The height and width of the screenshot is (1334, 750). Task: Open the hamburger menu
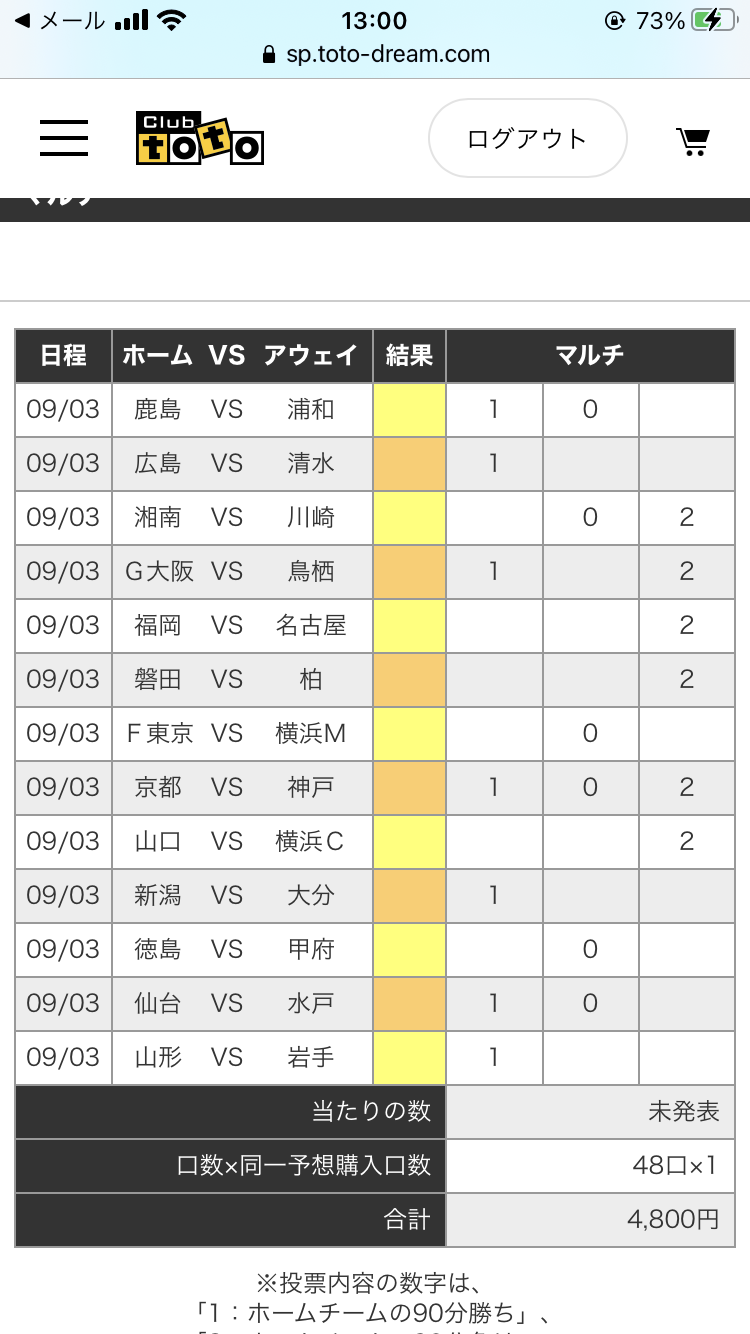click(64, 138)
